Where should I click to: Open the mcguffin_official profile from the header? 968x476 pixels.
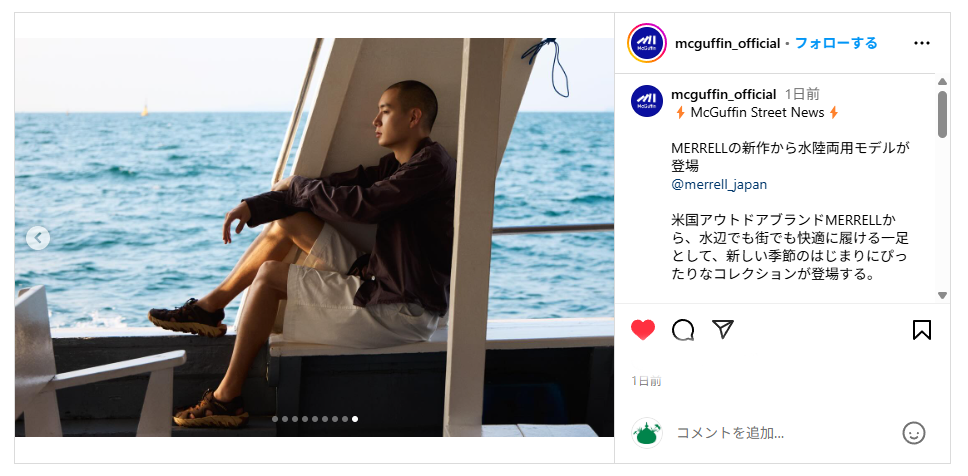[x=728, y=43]
